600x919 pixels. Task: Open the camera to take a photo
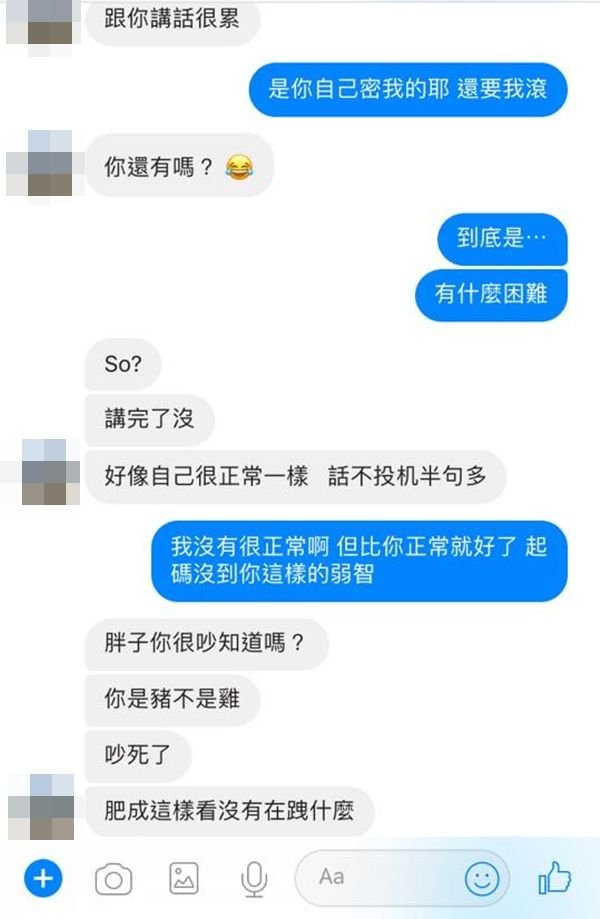point(114,879)
